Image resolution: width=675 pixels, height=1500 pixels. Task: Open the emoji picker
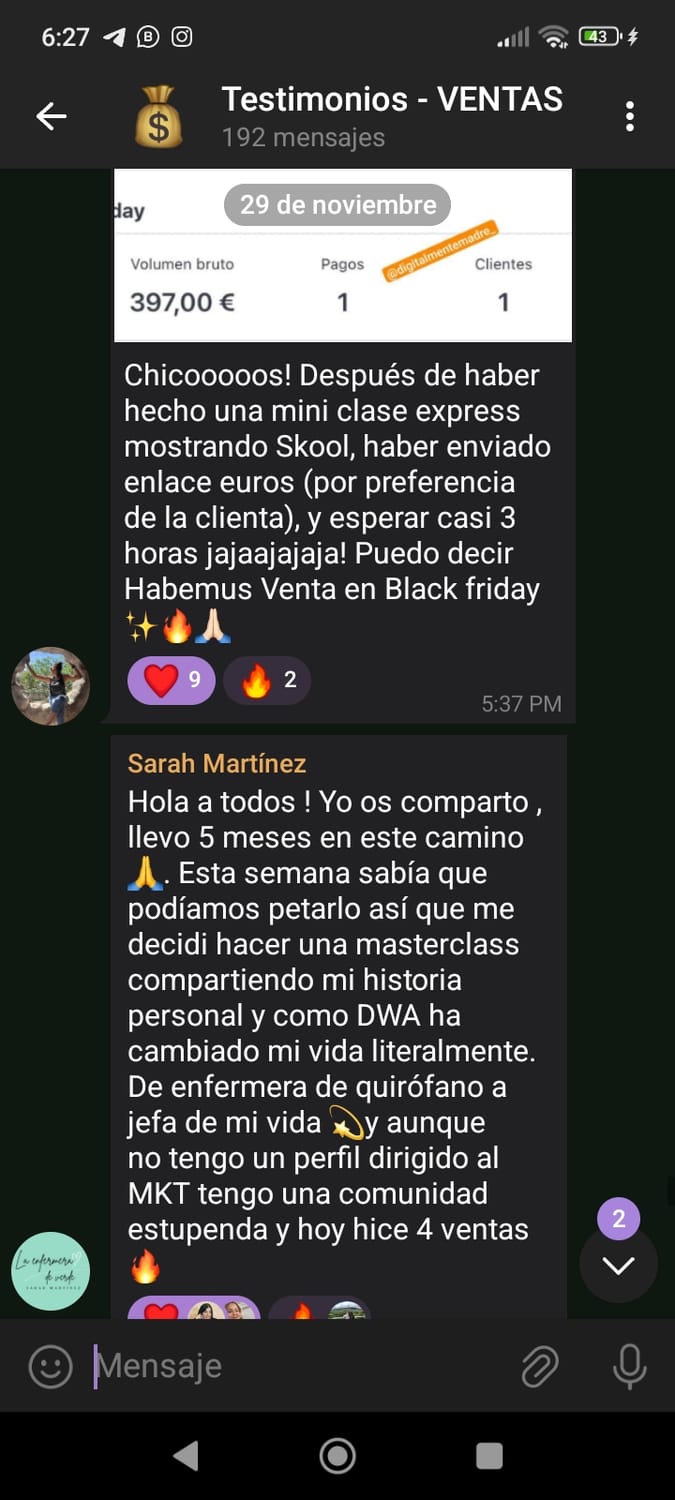click(x=50, y=1366)
